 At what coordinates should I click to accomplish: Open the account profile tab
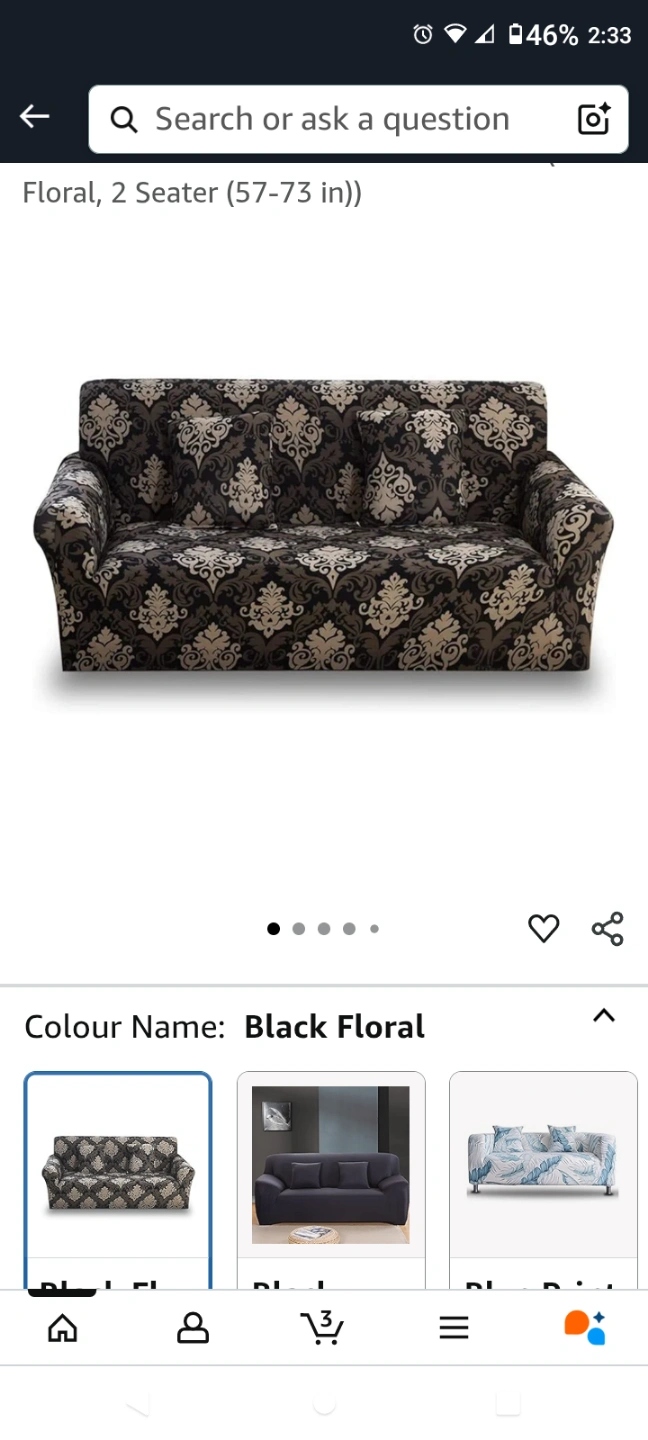pyautogui.click(x=192, y=1328)
